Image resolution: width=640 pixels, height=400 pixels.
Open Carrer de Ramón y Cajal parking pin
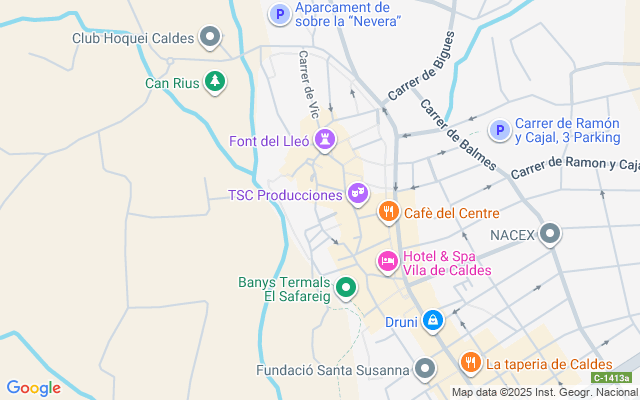pyautogui.click(x=499, y=130)
